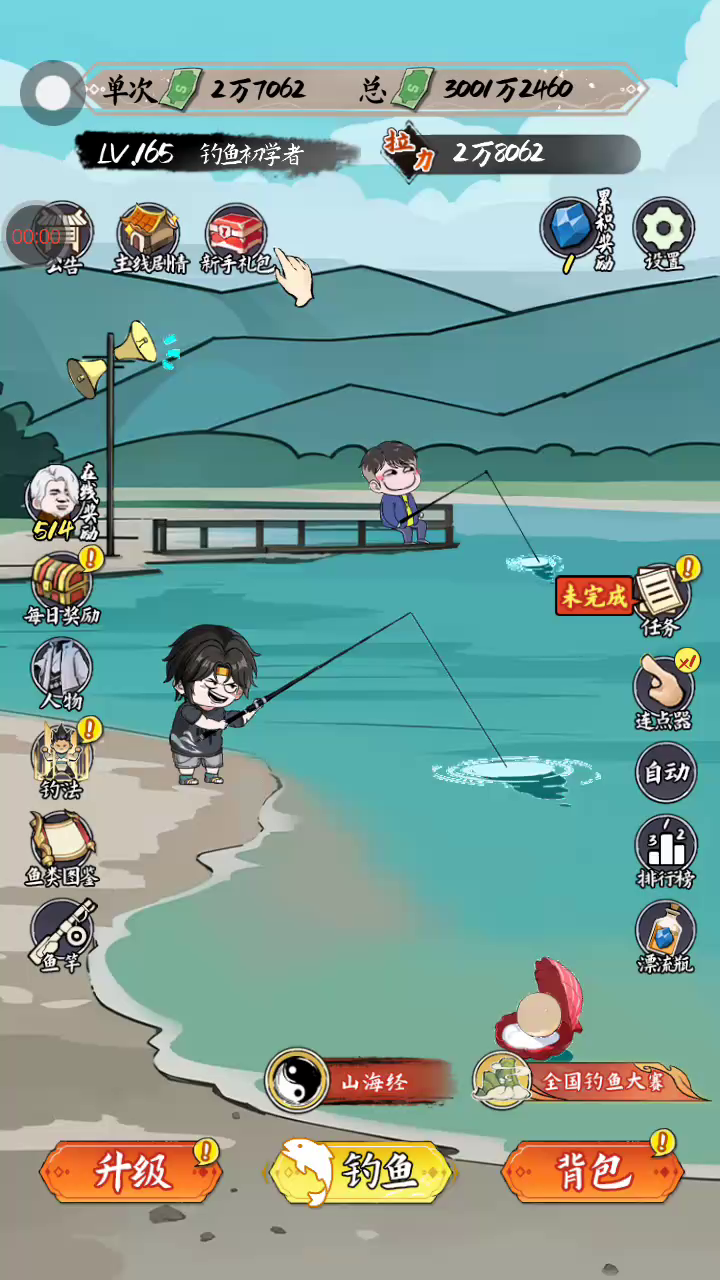The height and width of the screenshot is (1280, 720).
Task: Tap the 钓鱼 fishing button
Action: click(x=362, y=1171)
